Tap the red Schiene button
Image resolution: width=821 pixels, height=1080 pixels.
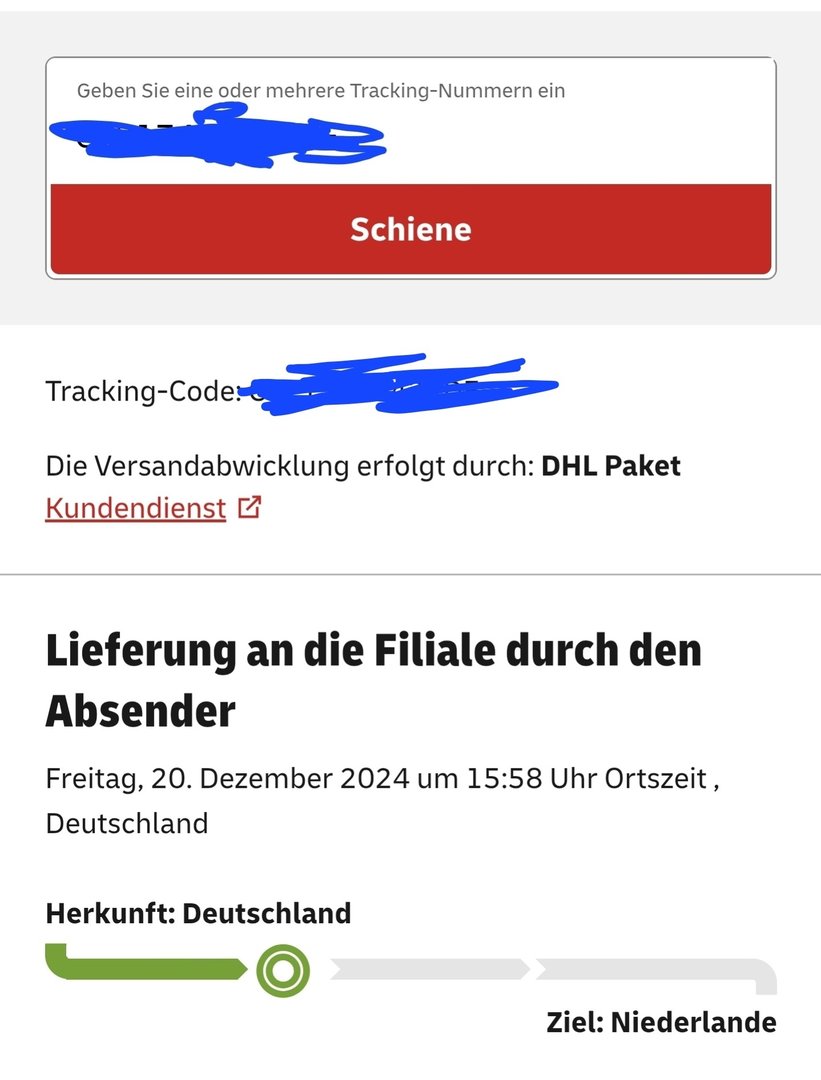click(410, 229)
